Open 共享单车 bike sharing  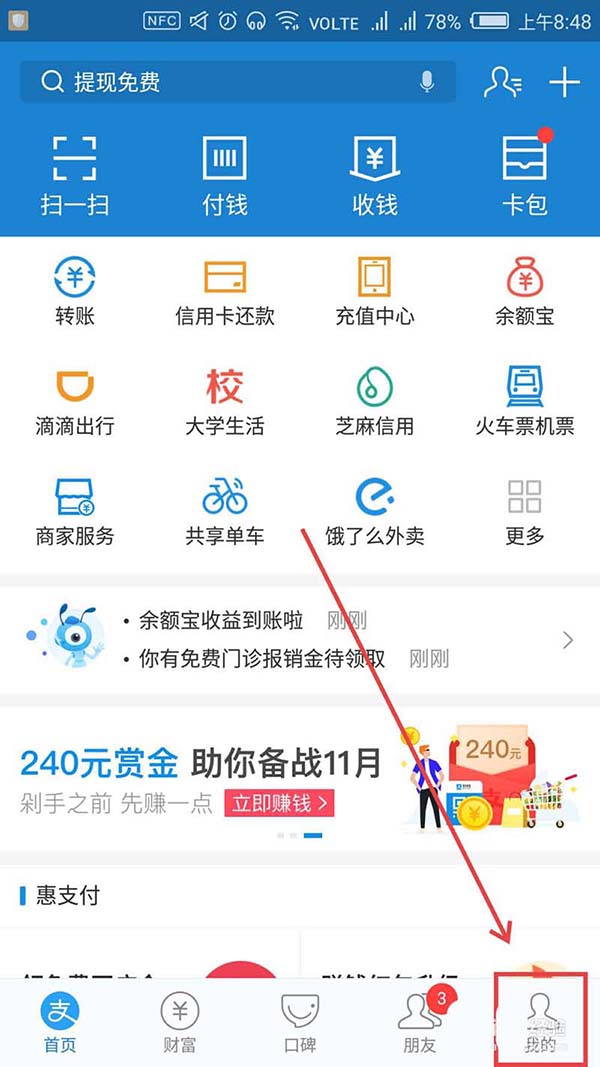point(225,510)
